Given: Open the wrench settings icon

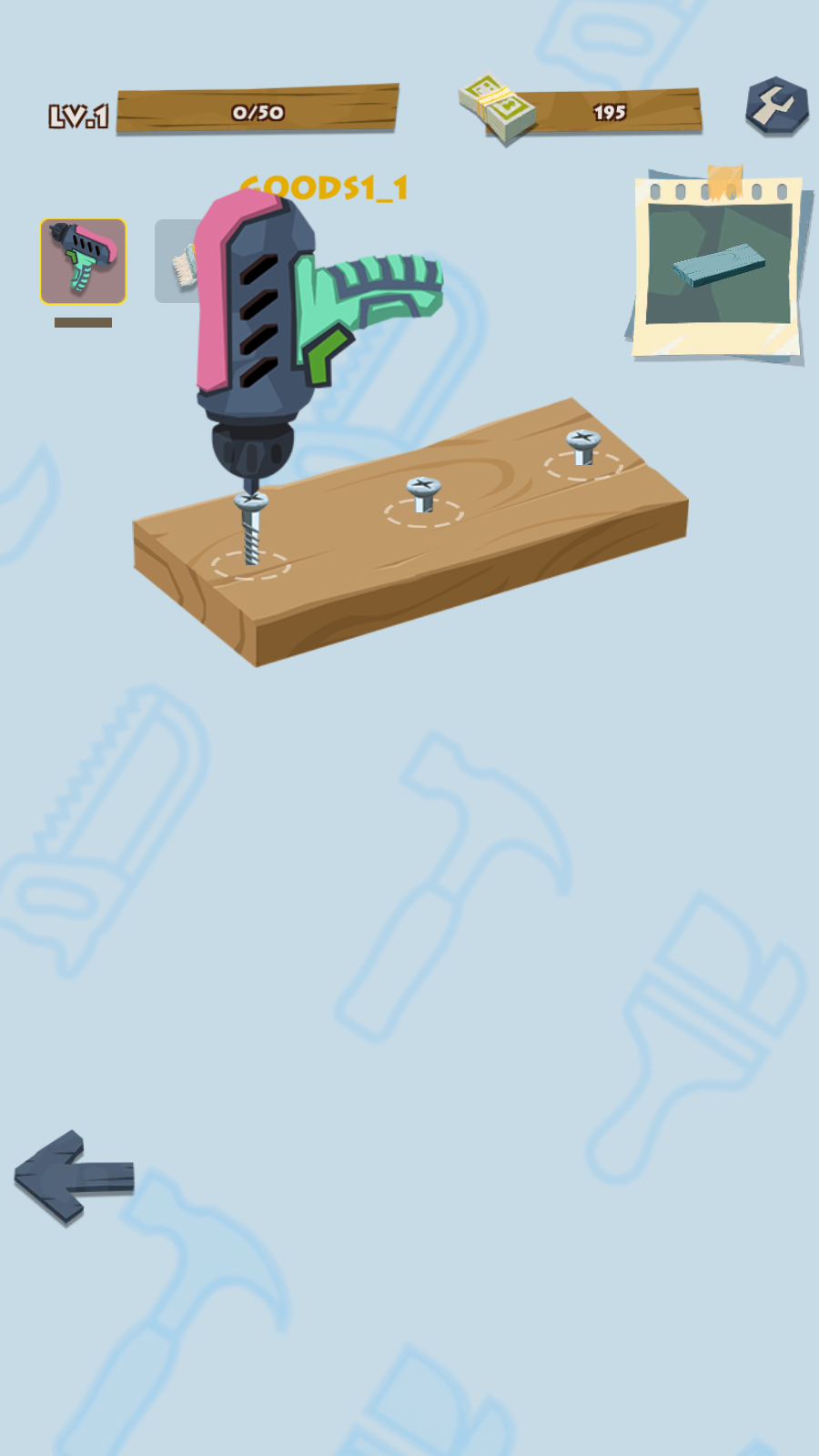Looking at the screenshot, I should click(x=776, y=106).
